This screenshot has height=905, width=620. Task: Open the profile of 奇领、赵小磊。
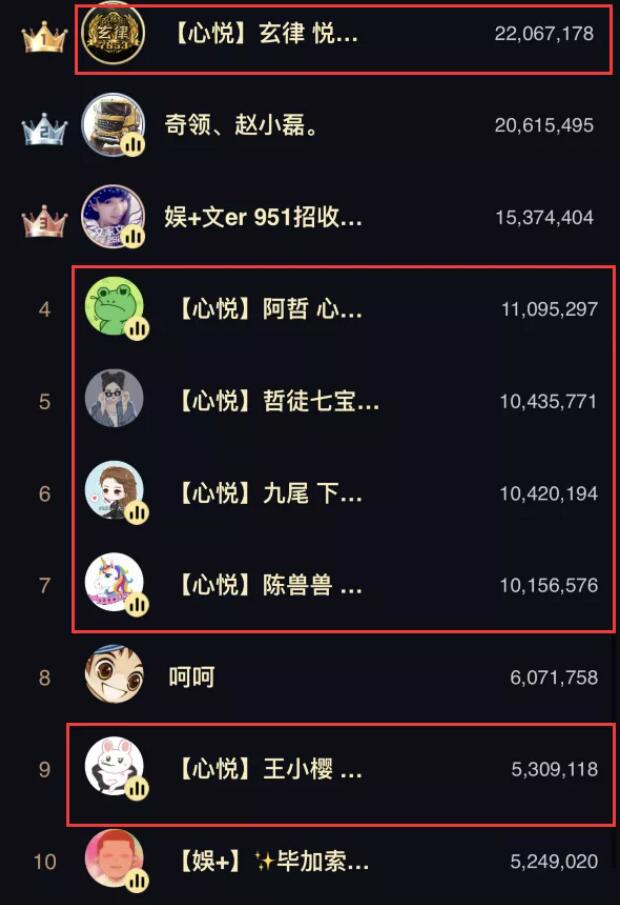(242, 126)
